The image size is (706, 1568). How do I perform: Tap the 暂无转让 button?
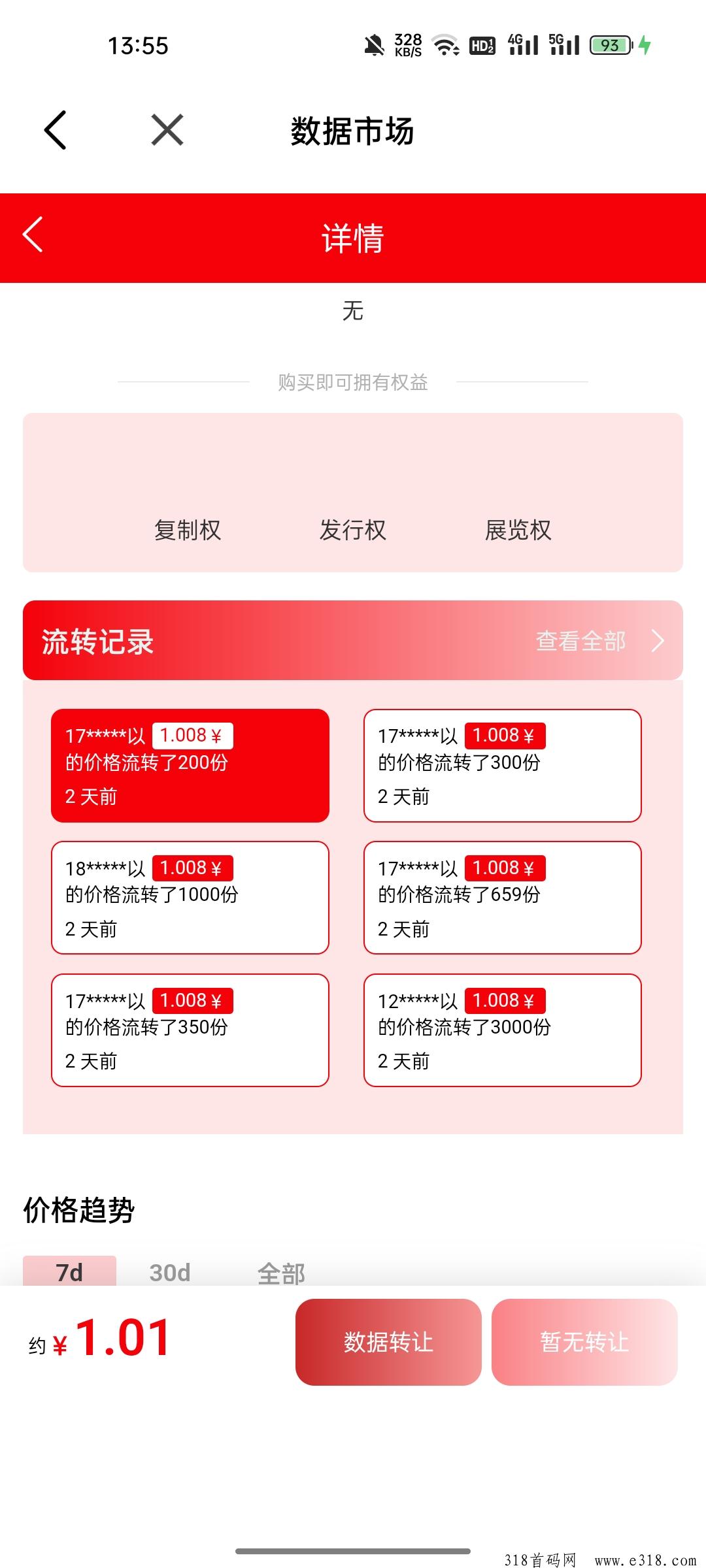(x=584, y=1342)
